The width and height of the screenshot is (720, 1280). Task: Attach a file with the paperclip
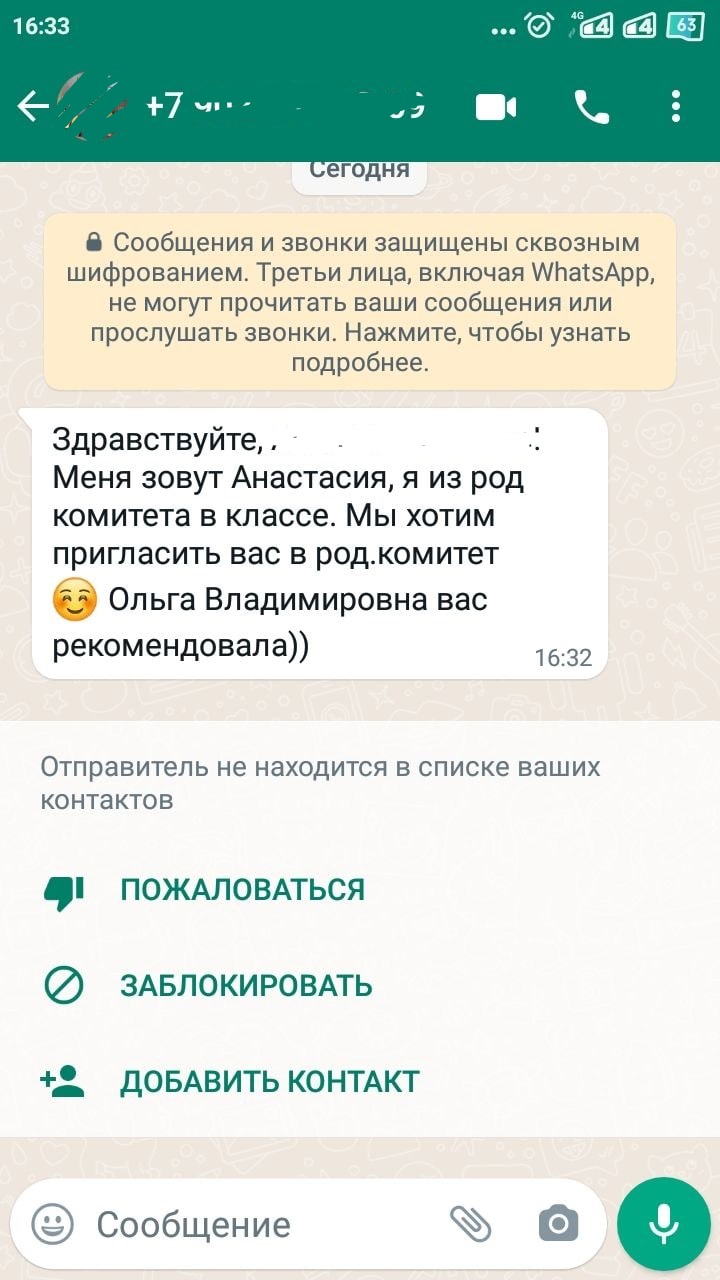pyautogui.click(x=470, y=1223)
